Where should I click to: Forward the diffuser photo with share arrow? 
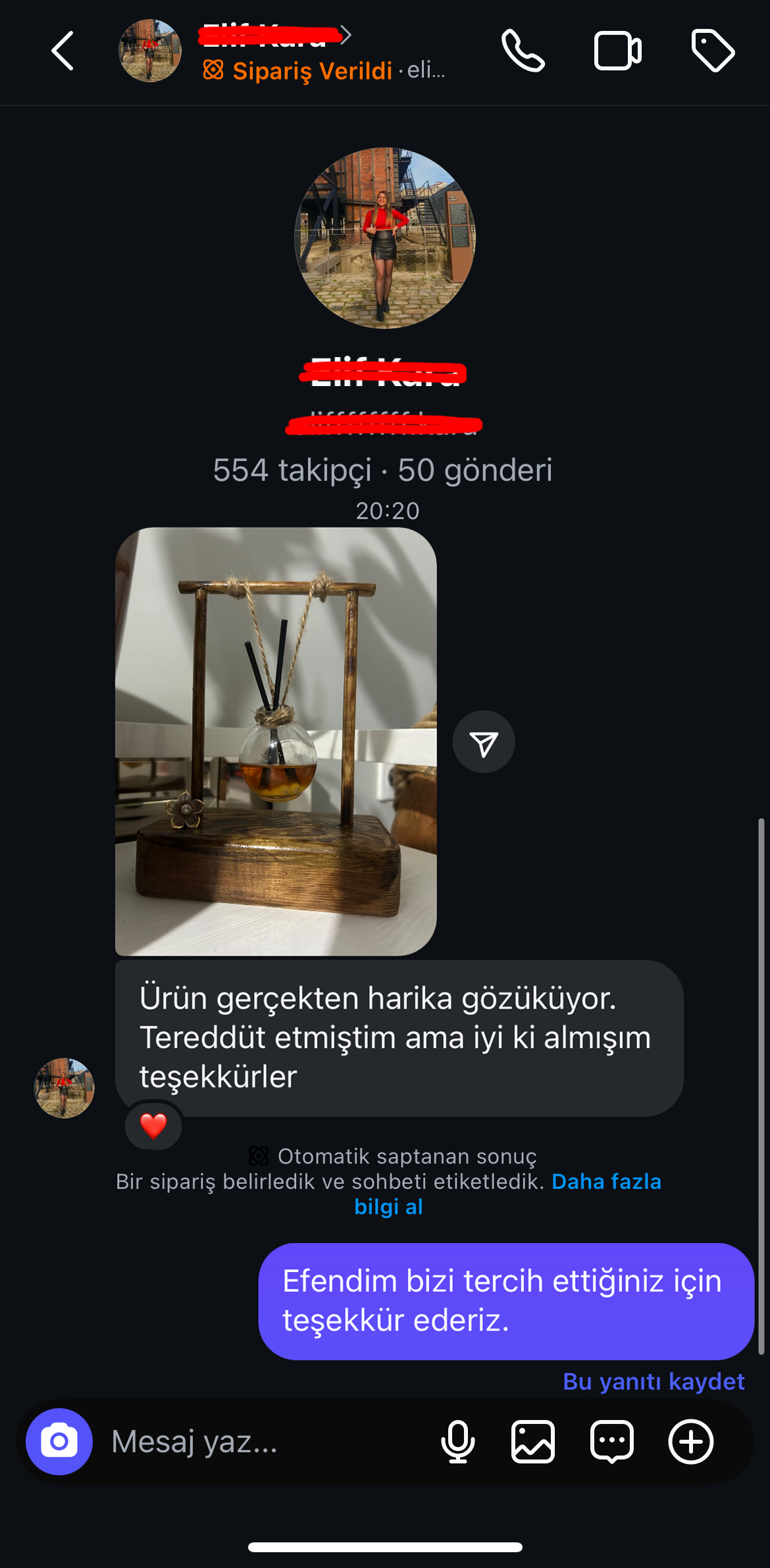pyautogui.click(x=484, y=743)
